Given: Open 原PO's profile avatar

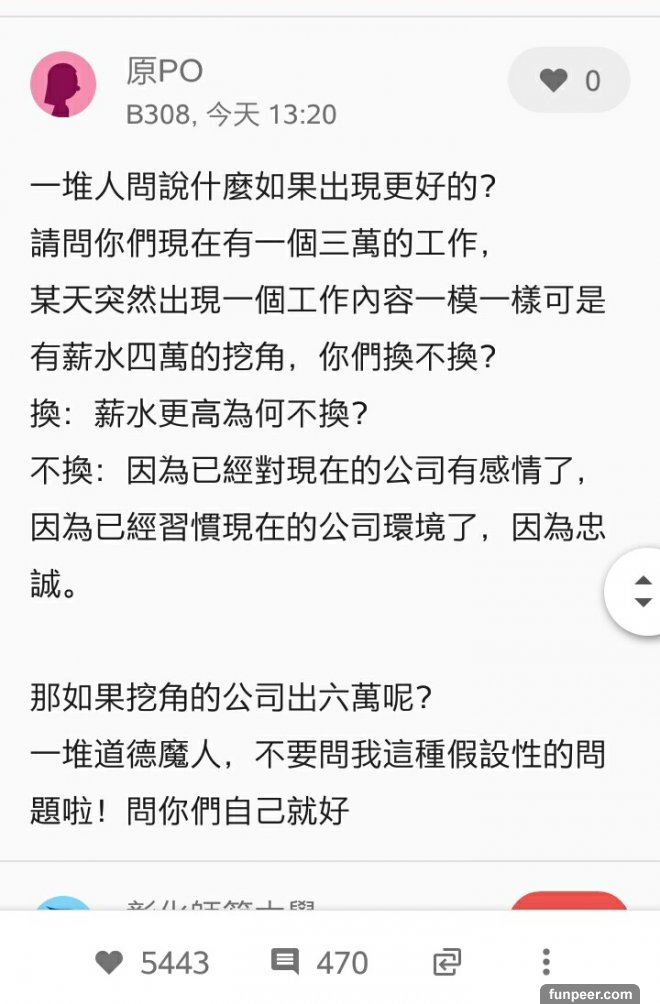Looking at the screenshot, I should 64,85.
